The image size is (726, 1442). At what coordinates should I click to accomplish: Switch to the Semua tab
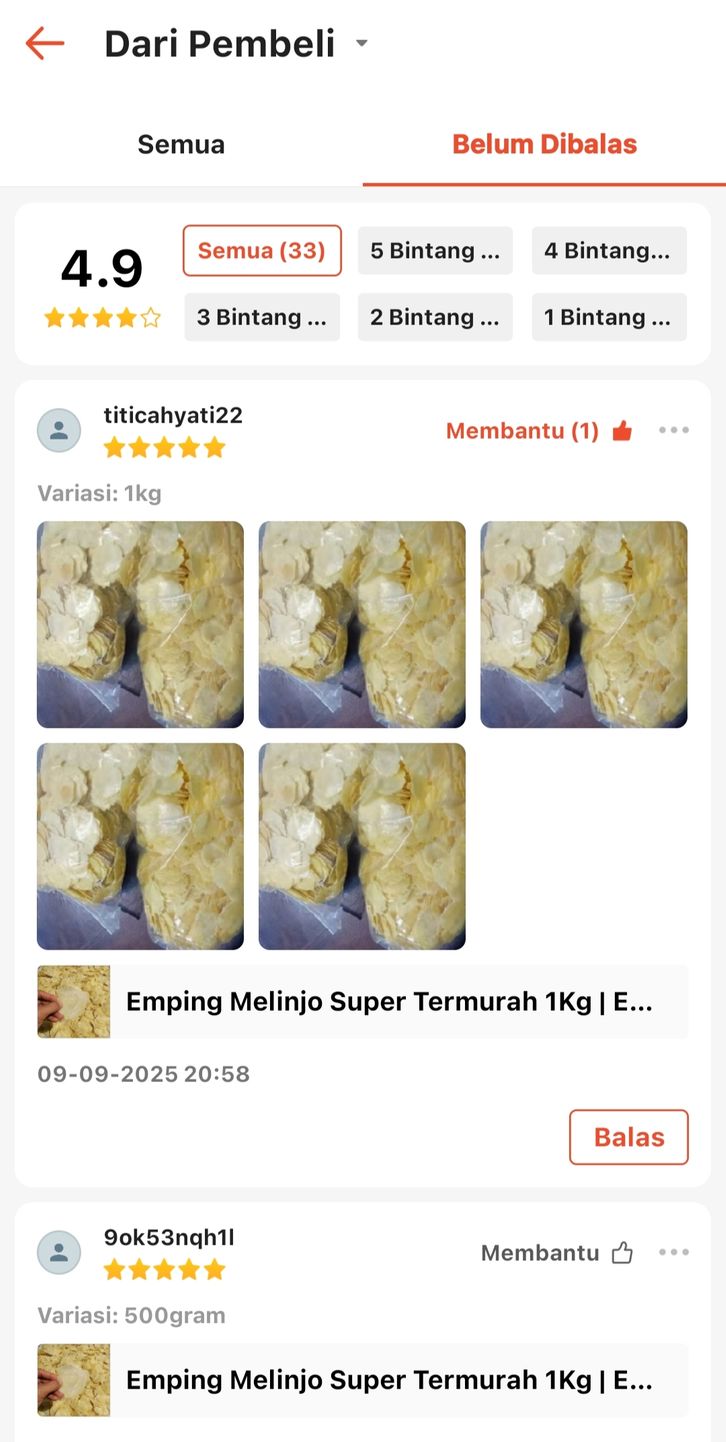[x=181, y=144]
